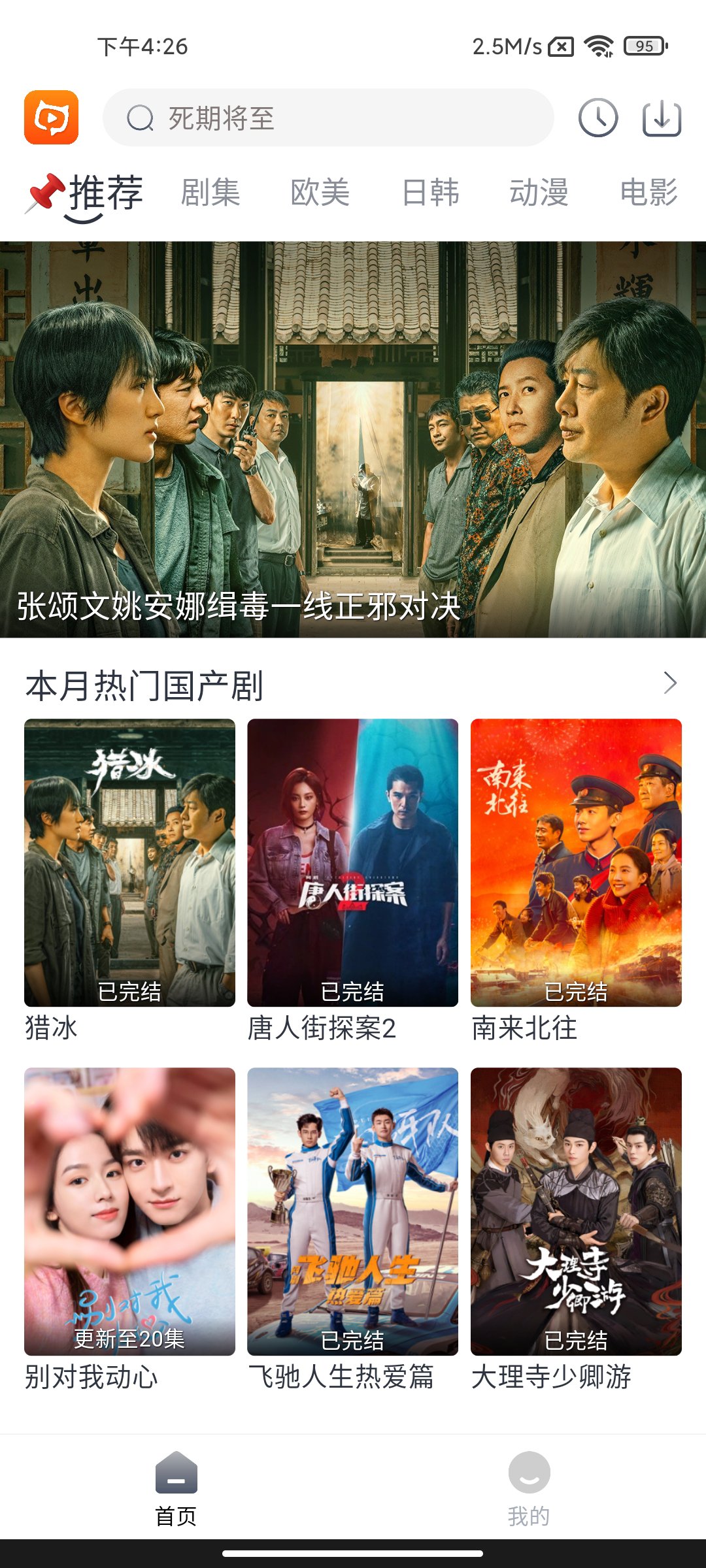The height and width of the screenshot is (1568, 706).
Task: Switch to the 剧集 tab
Action: 210,193
